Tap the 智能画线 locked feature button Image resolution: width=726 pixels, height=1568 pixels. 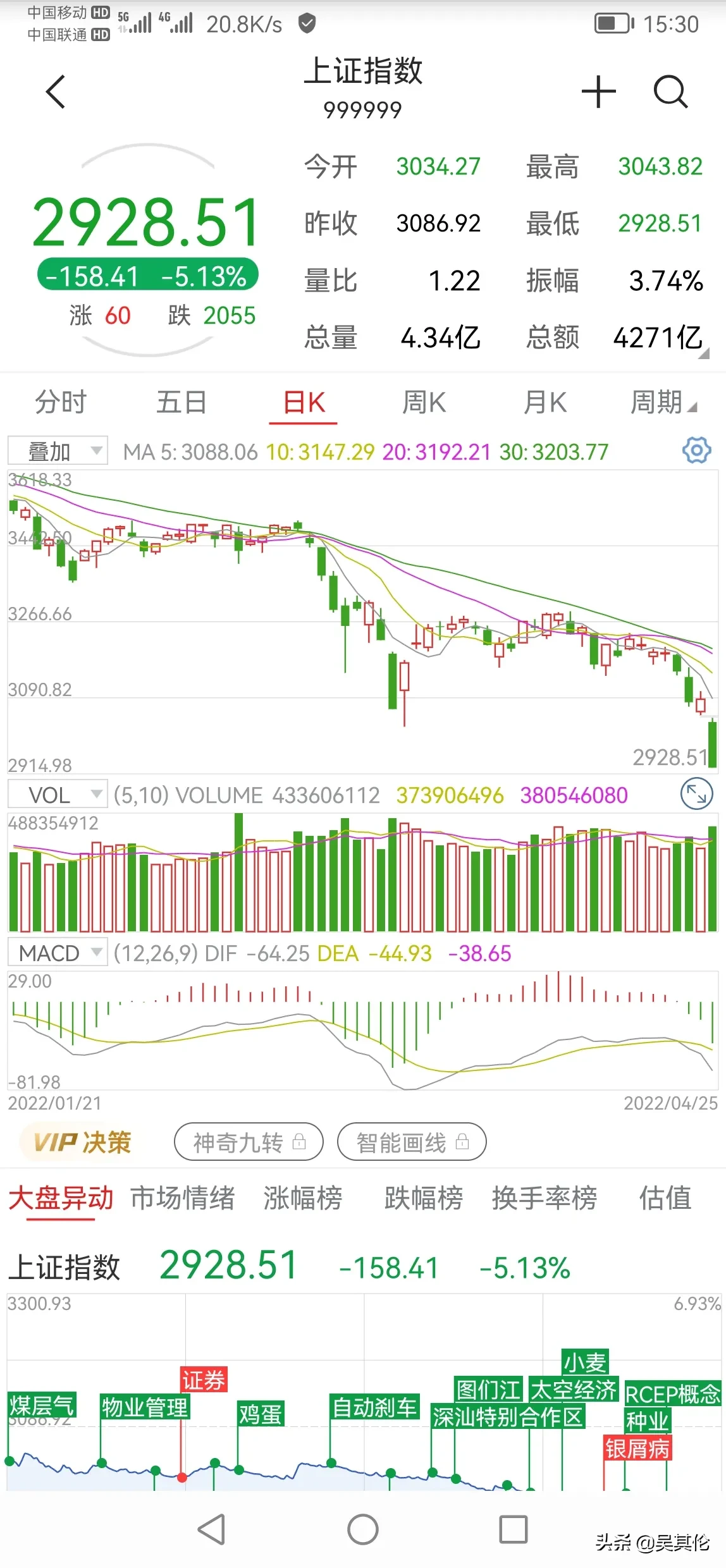pyautogui.click(x=412, y=1142)
